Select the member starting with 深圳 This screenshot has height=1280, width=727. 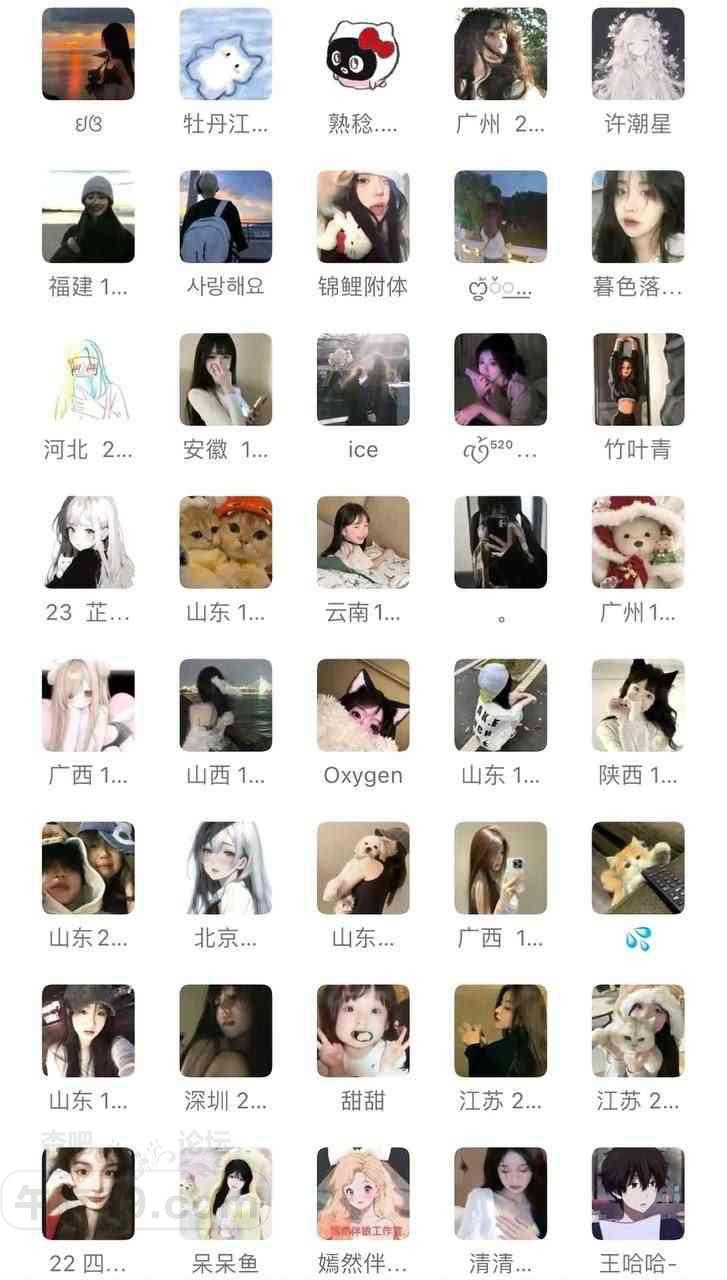click(x=226, y=1031)
